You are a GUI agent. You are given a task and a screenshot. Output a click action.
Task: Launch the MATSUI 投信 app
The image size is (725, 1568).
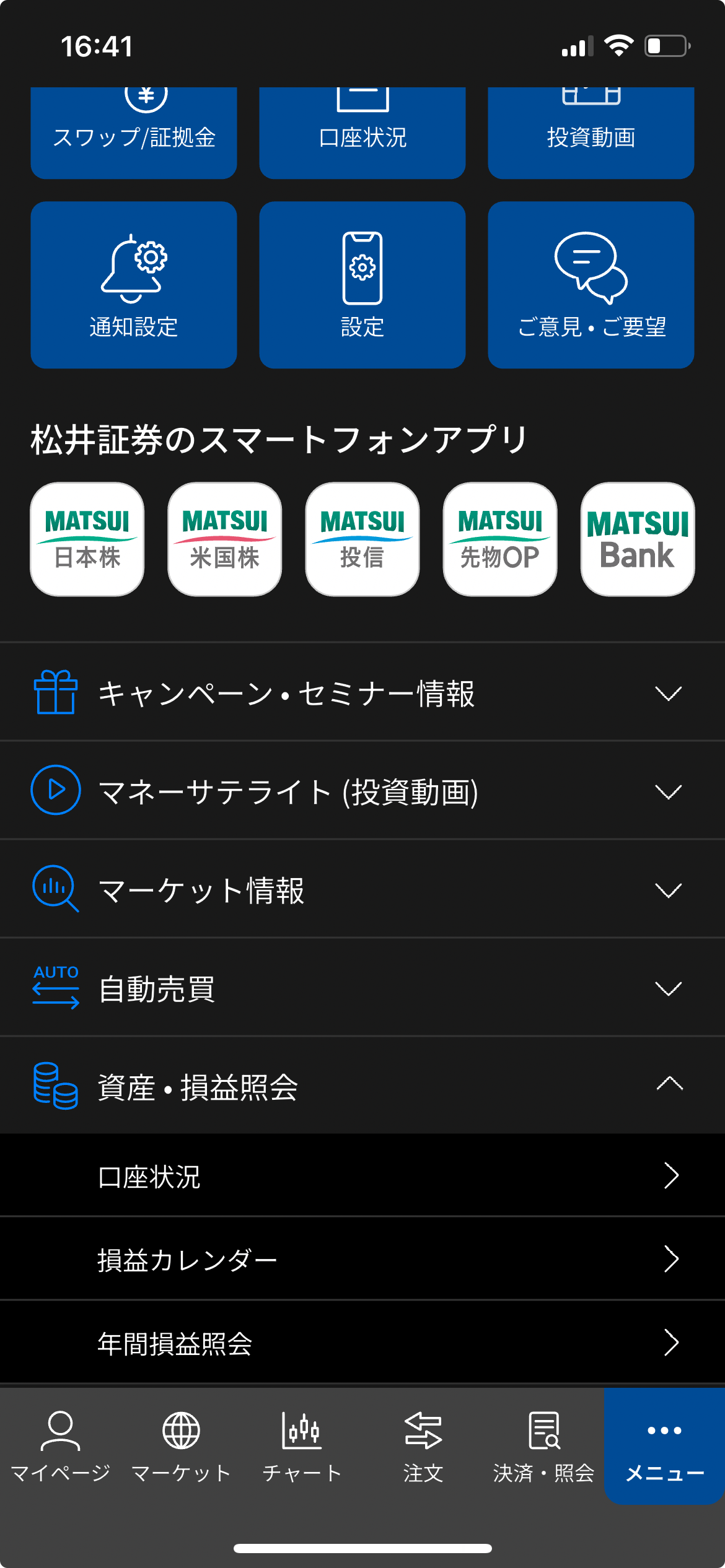click(x=362, y=539)
